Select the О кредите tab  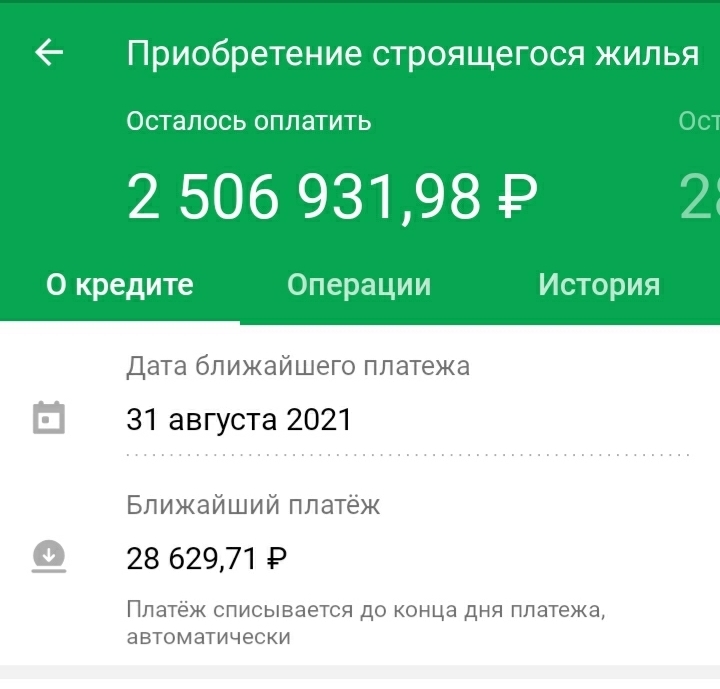coord(120,285)
